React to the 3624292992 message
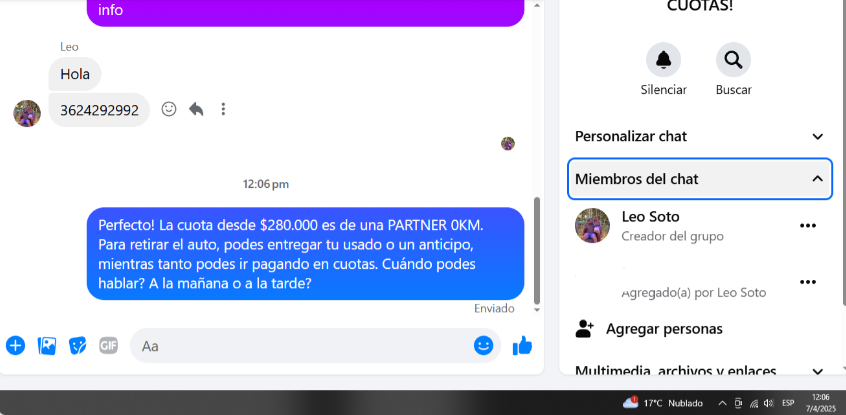Screen dimensions: 846x415 (169, 109)
